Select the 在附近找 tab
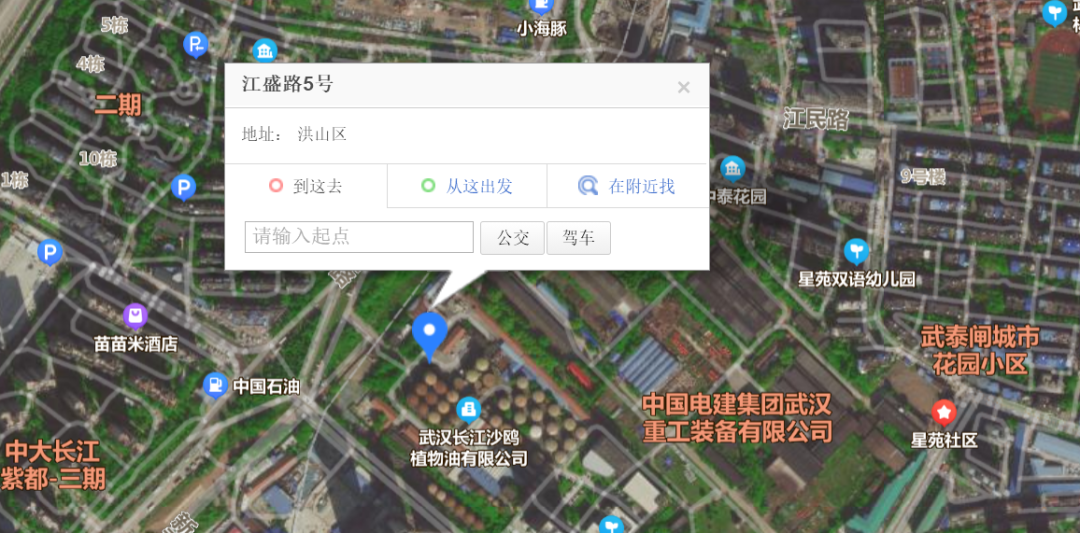The width and height of the screenshot is (1080, 533). click(x=627, y=186)
